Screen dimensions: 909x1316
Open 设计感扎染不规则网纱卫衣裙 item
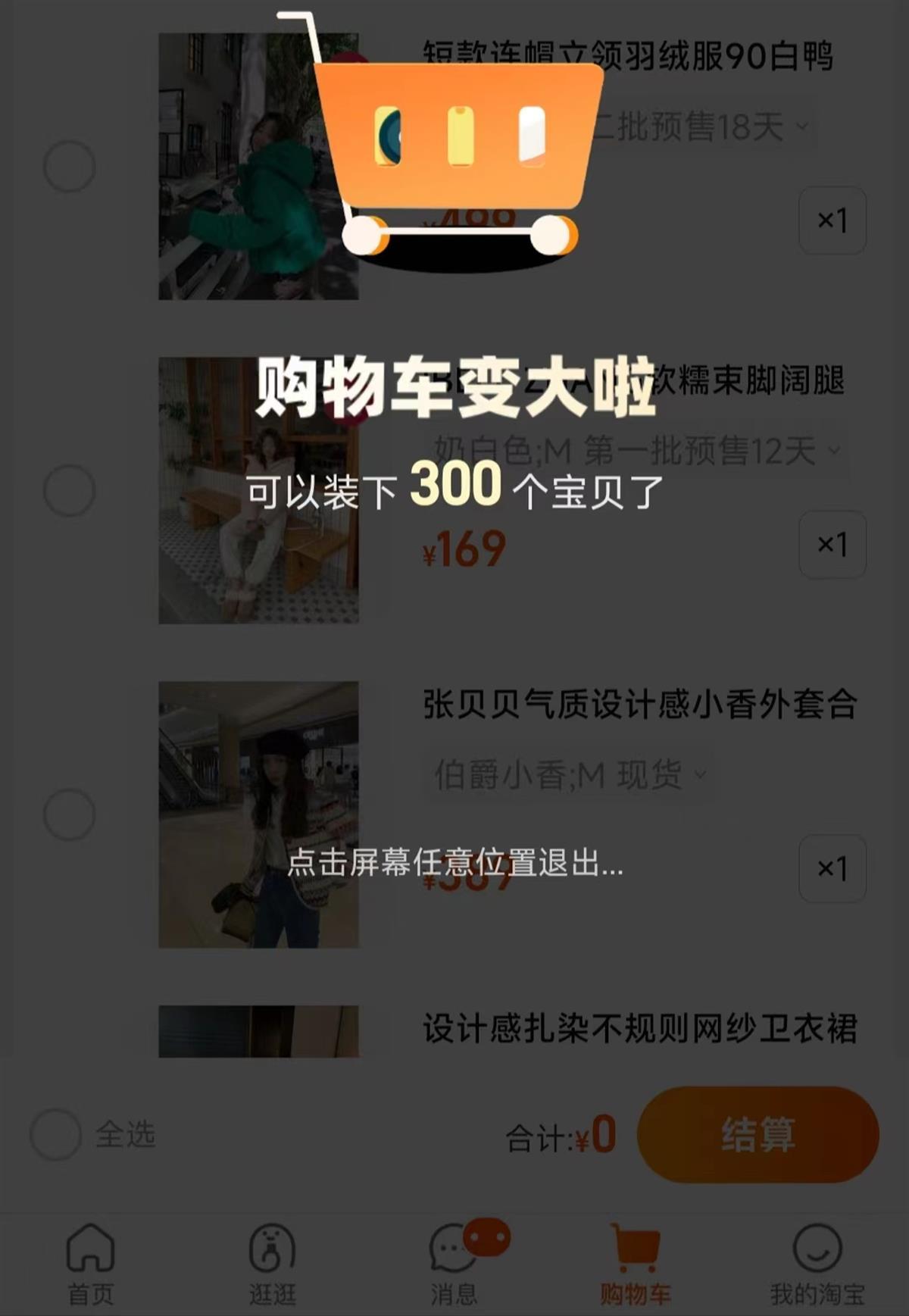click(639, 1029)
